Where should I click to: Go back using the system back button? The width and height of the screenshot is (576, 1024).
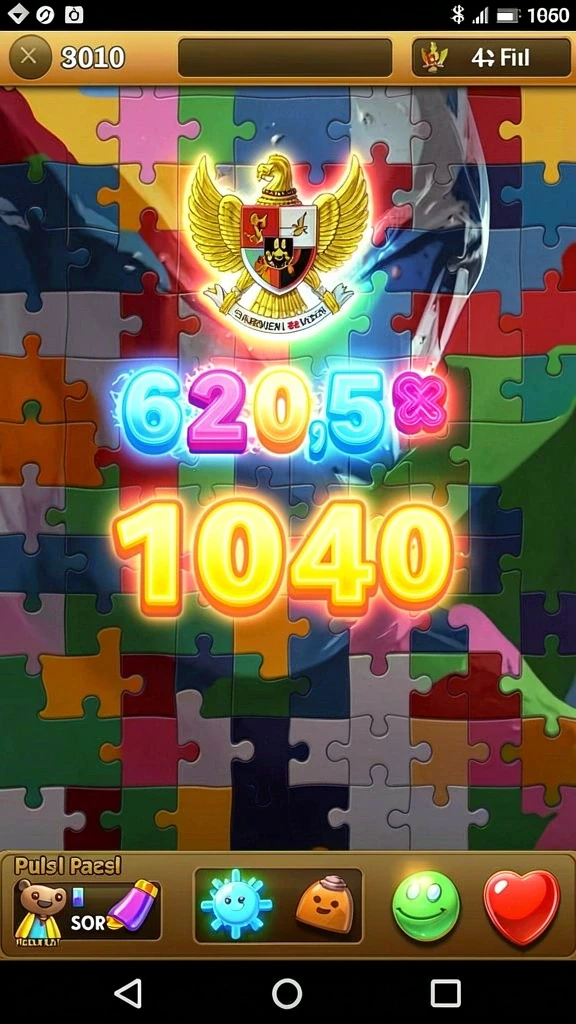[x=129, y=993]
